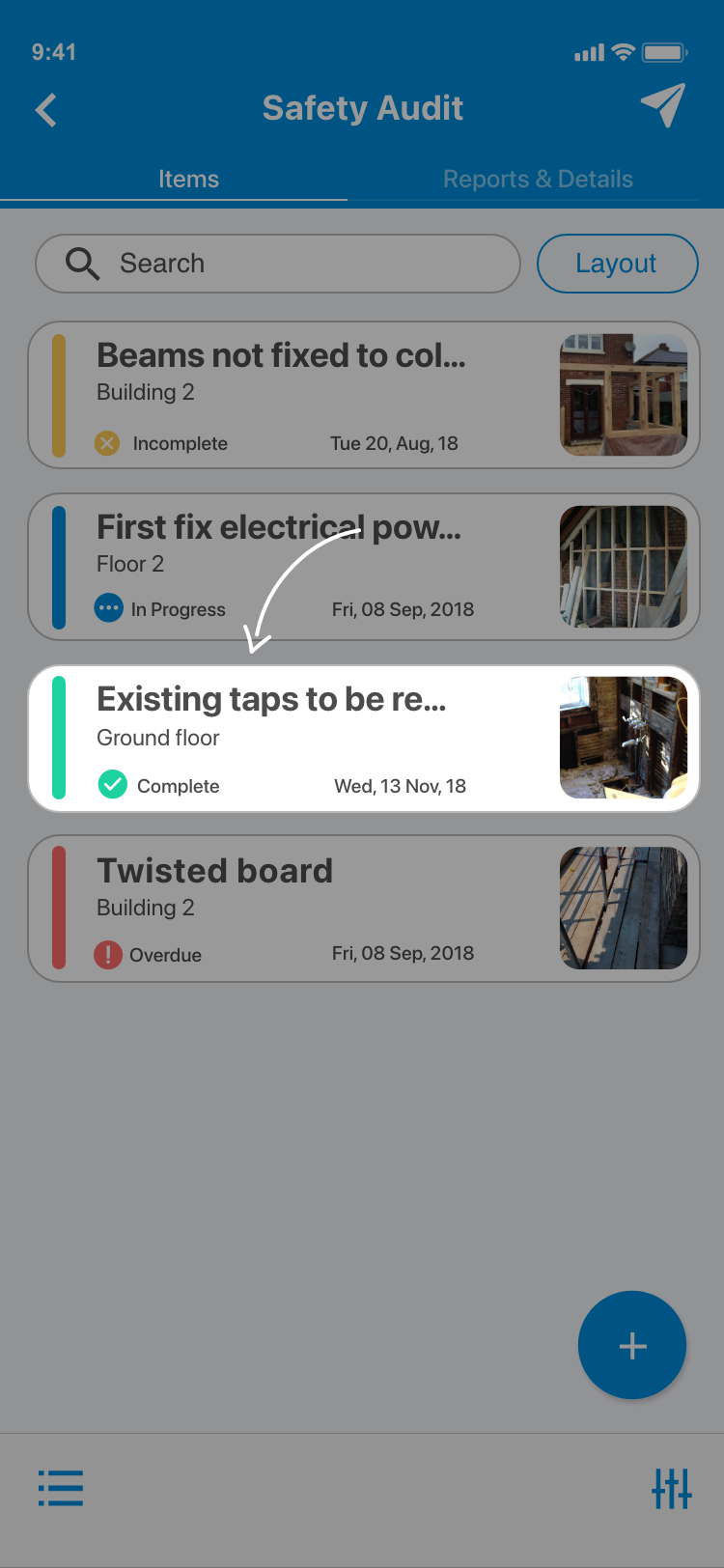724x1568 pixels.
Task: Send the audit with the paper plane icon
Action: (x=662, y=106)
